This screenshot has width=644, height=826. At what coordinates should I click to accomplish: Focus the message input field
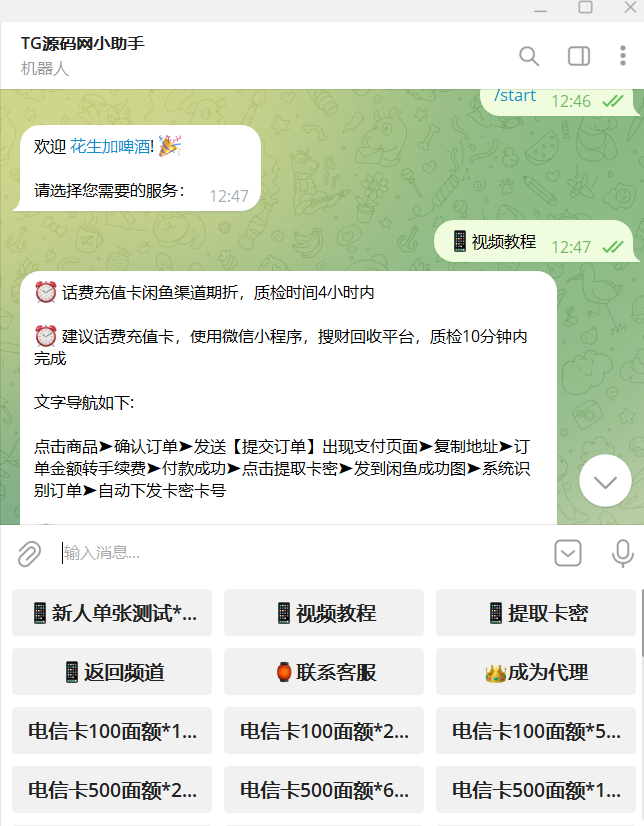pos(300,552)
